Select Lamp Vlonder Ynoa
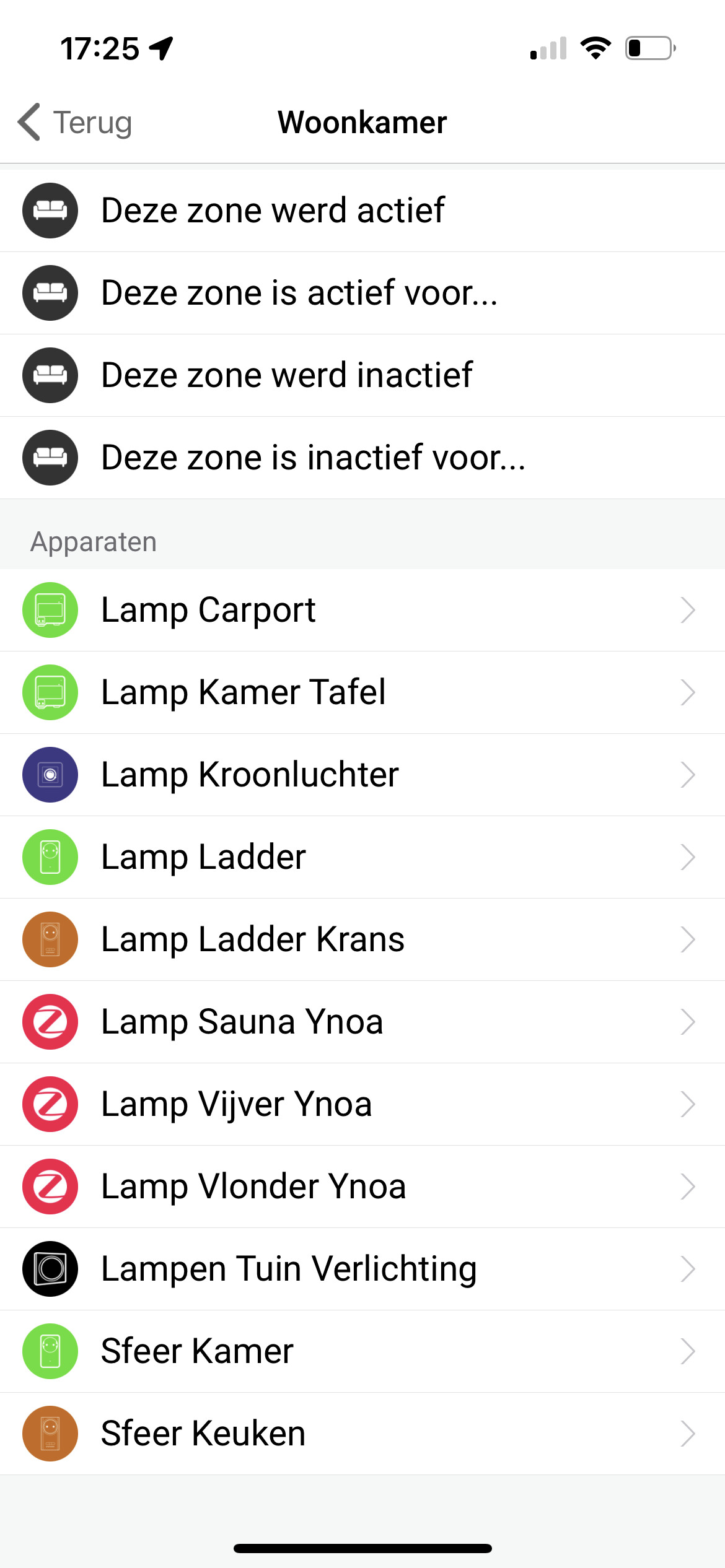725x1568 pixels. [362, 1187]
